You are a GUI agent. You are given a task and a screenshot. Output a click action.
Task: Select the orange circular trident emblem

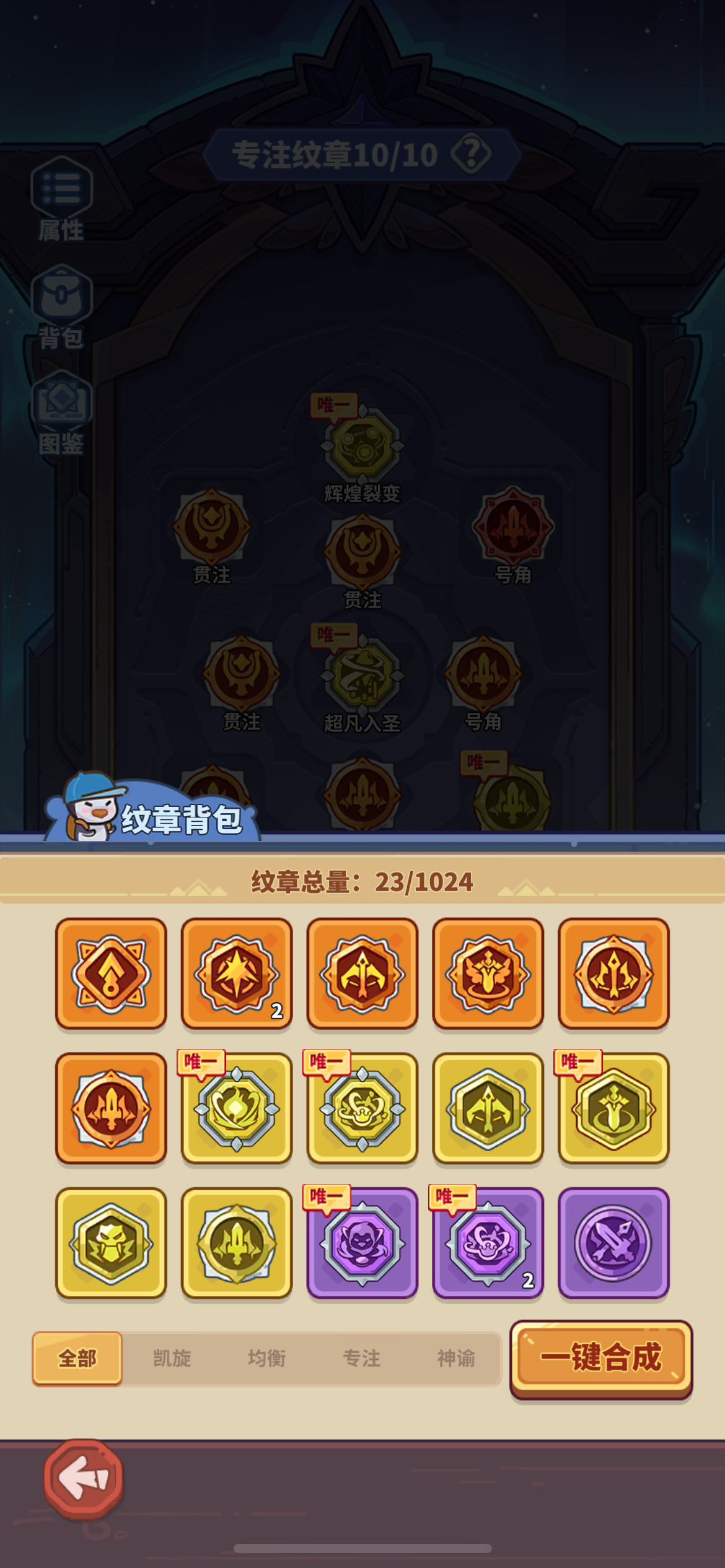point(613,973)
